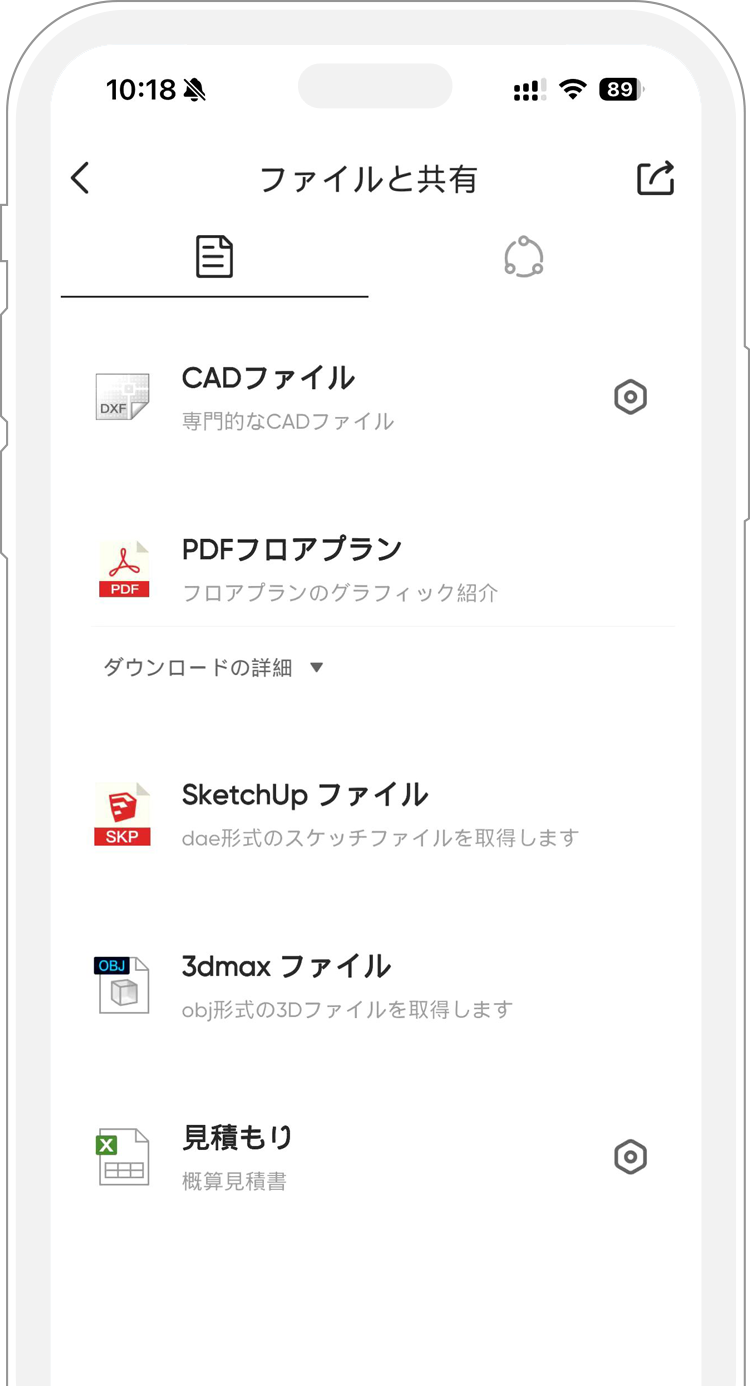Switch to the document files tab

(213, 256)
